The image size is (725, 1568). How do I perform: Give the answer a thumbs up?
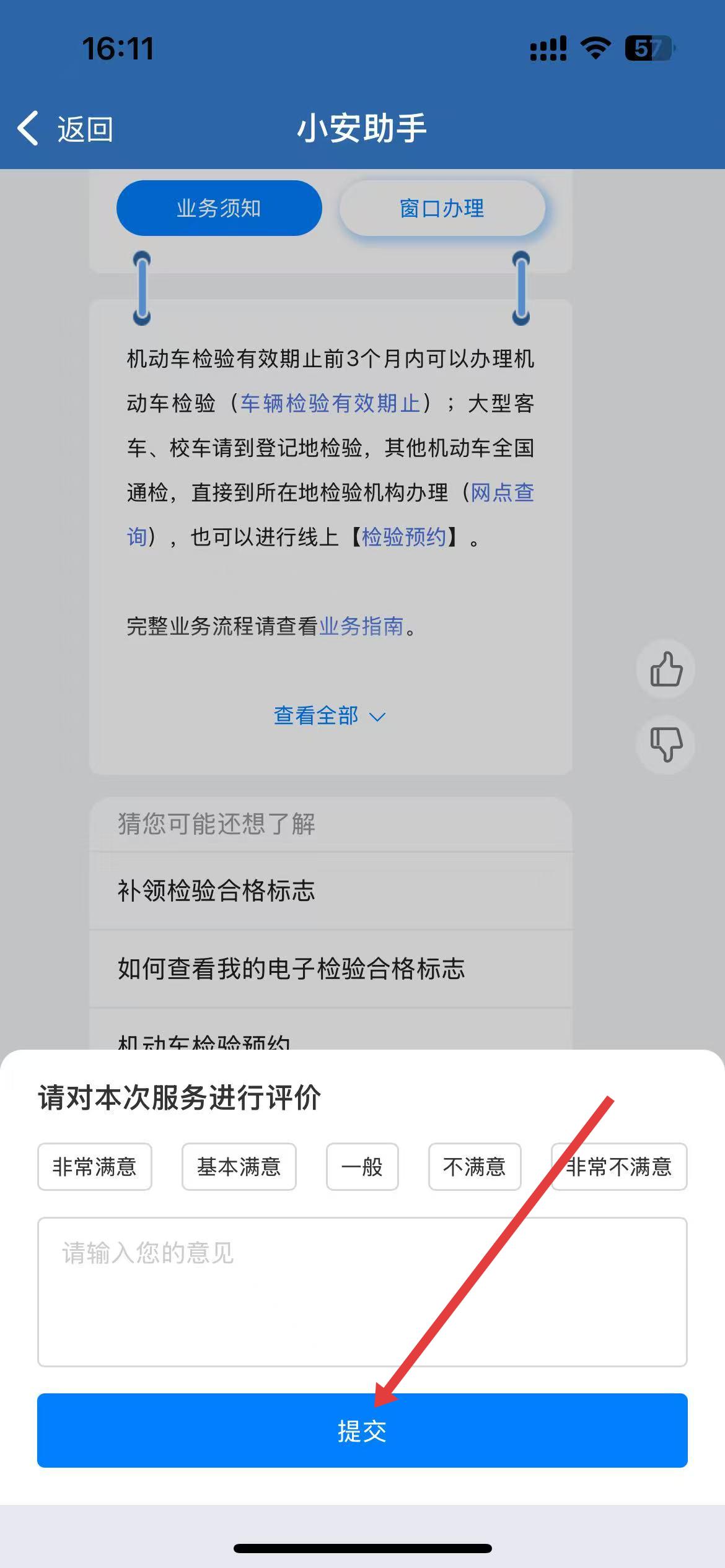(x=666, y=669)
